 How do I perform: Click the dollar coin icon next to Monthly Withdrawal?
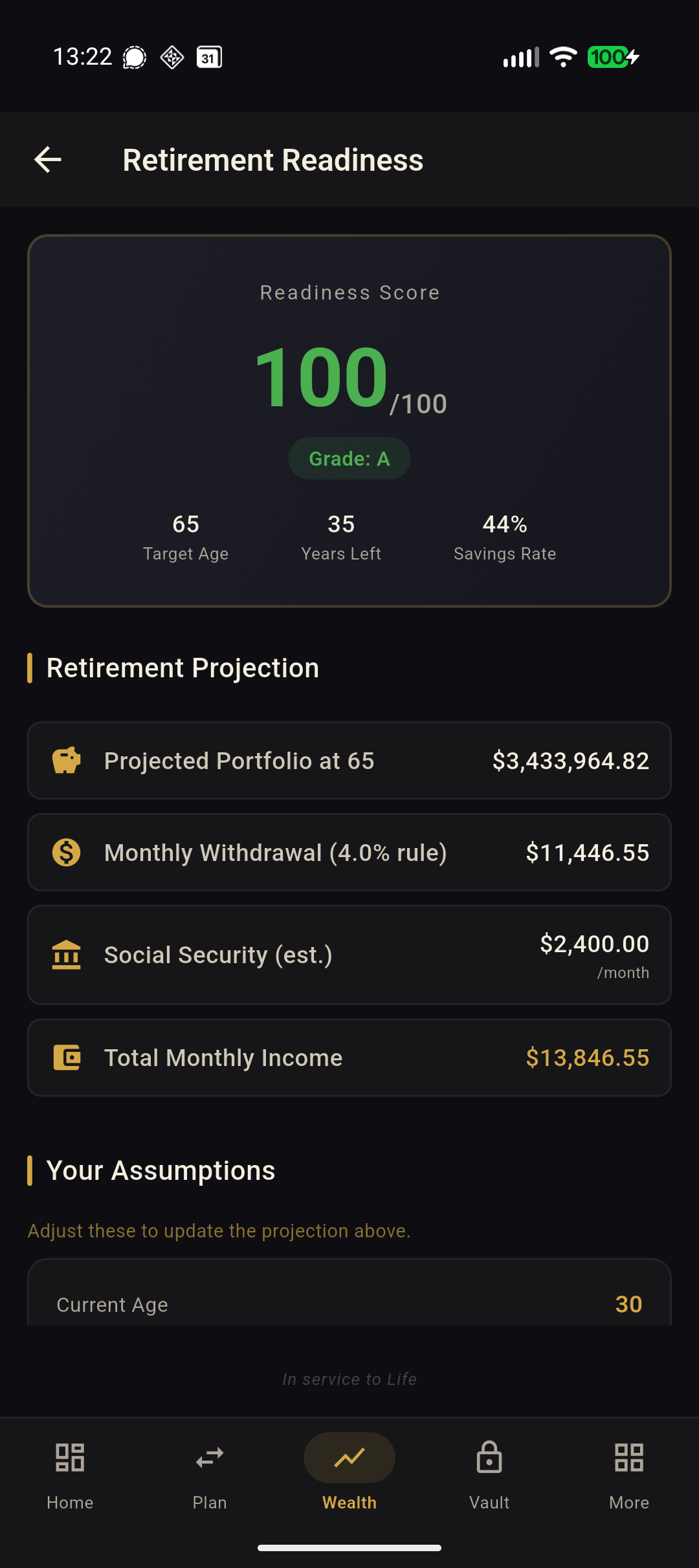(67, 852)
